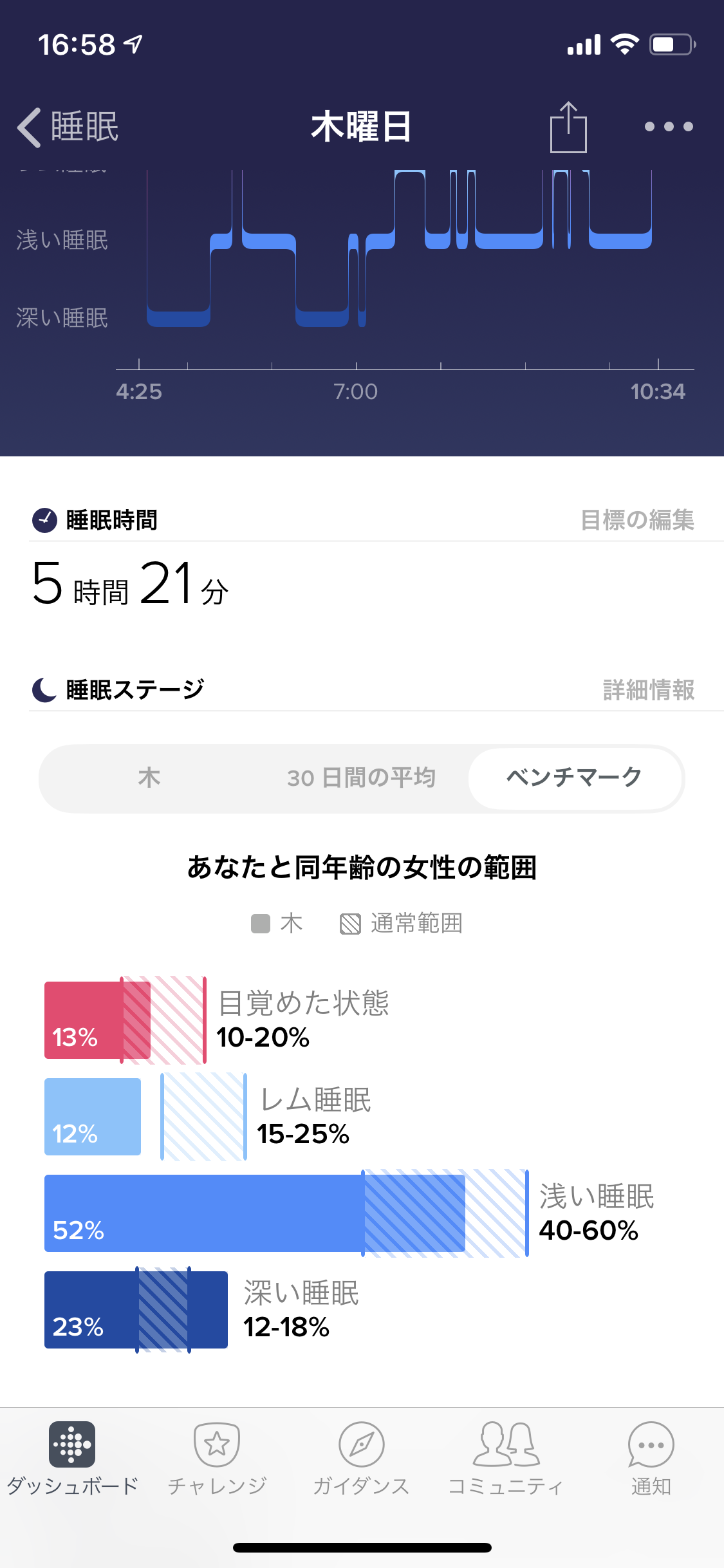Open the ダッシュボード tab
The height and width of the screenshot is (1568, 724).
point(72,1459)
